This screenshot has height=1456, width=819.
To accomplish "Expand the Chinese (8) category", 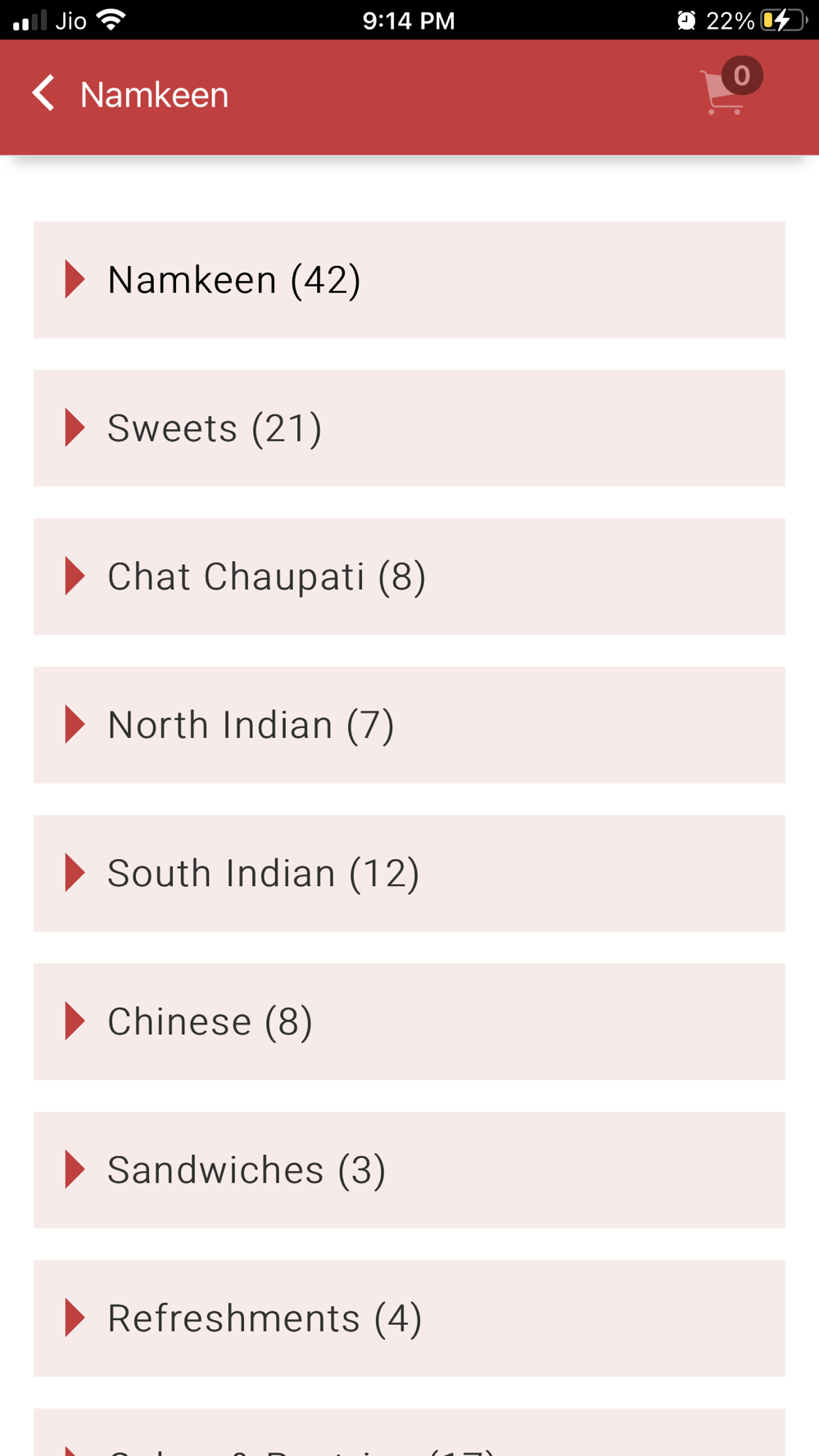I will pyautogui.click(x=409, y=1021).
